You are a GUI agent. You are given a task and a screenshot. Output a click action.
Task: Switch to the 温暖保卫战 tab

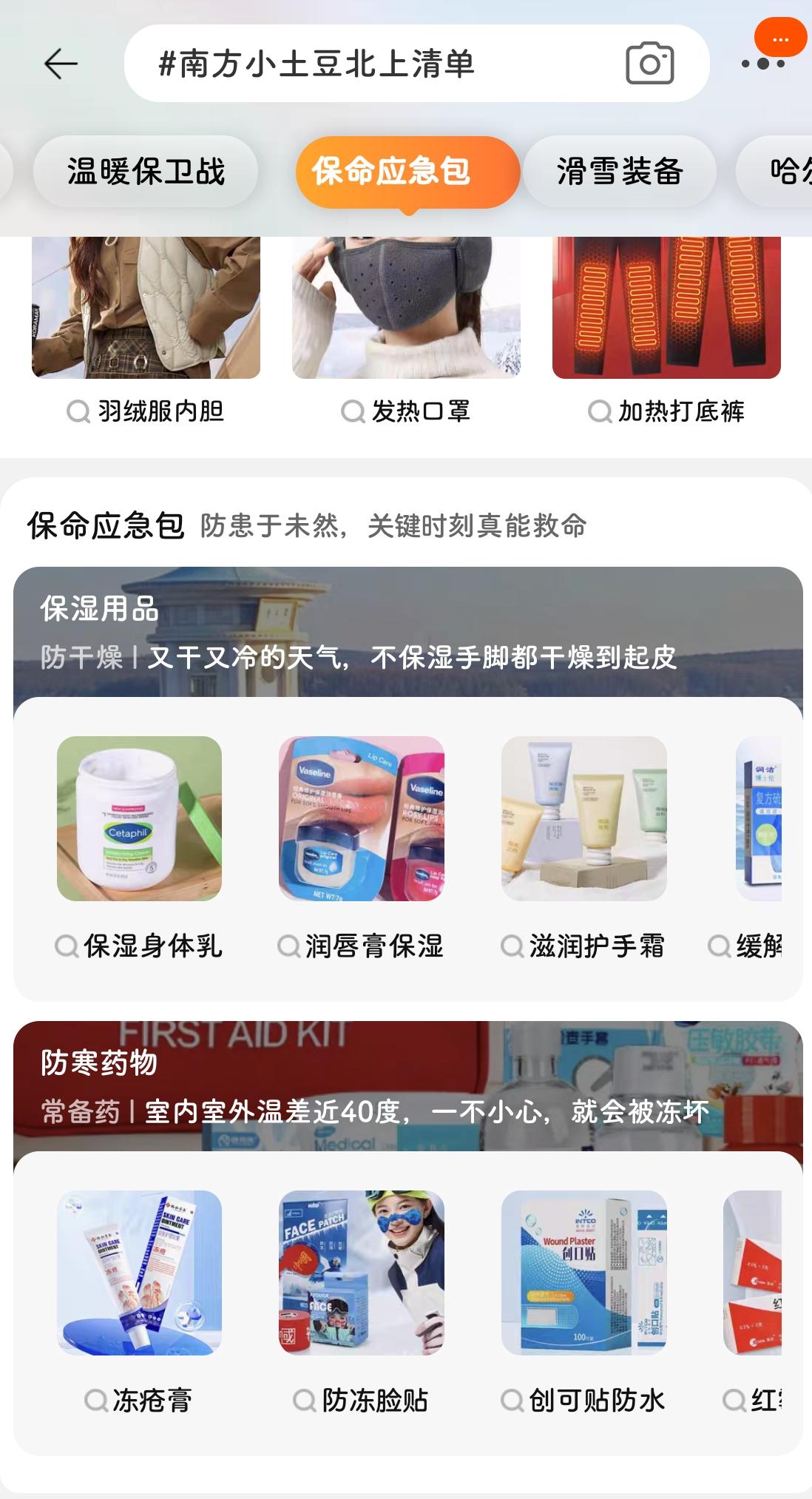(146, 172)
